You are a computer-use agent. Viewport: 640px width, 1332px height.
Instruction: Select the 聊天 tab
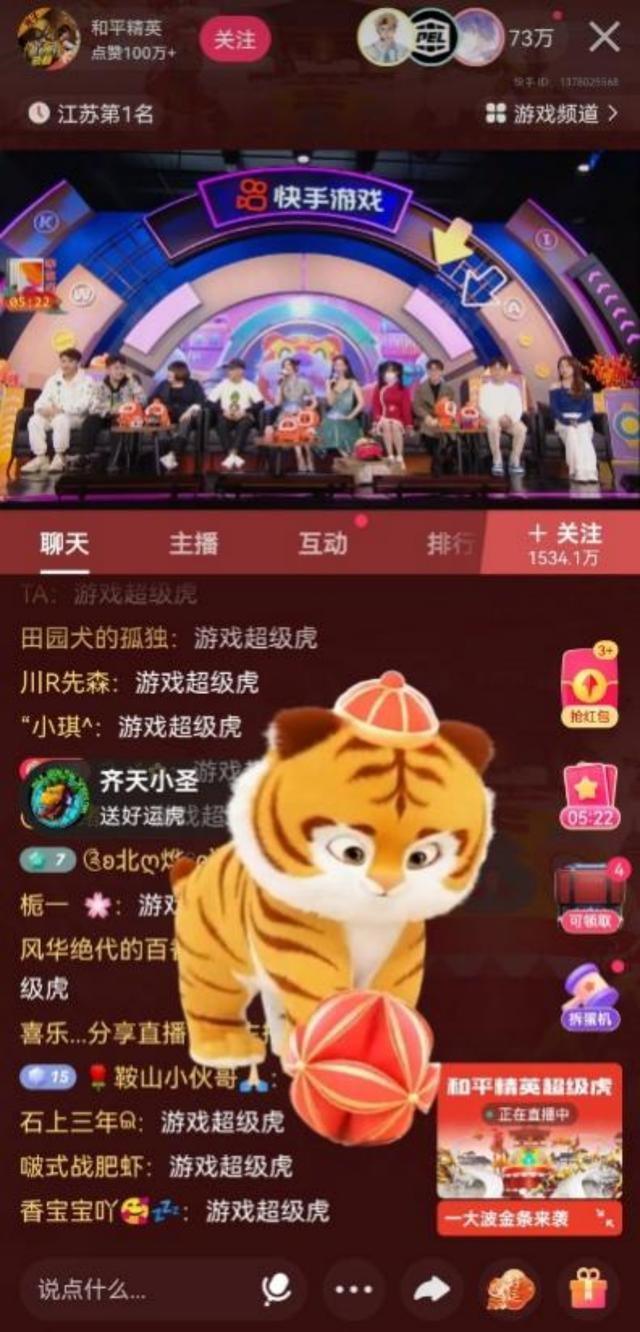click(64, 543)
